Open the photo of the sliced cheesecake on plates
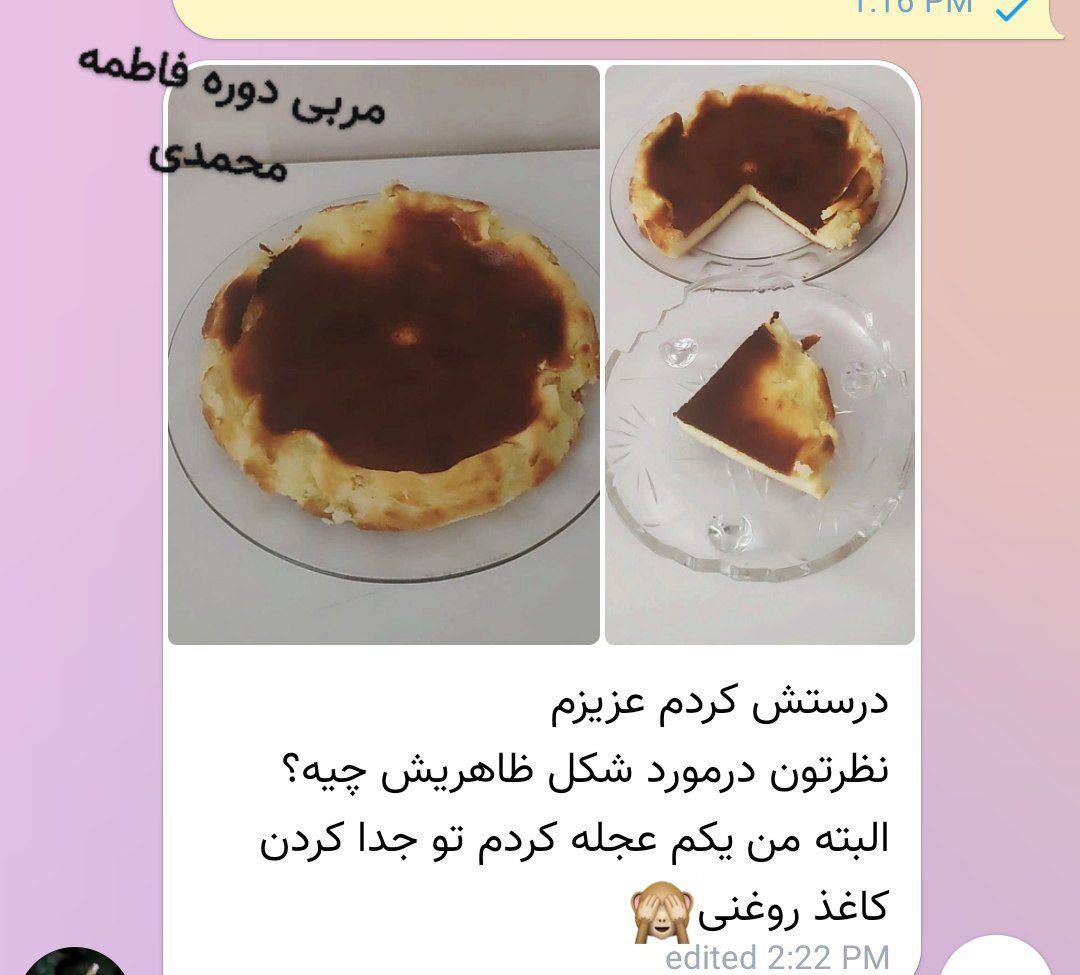 pyautogui.click(x=759, y=355)
